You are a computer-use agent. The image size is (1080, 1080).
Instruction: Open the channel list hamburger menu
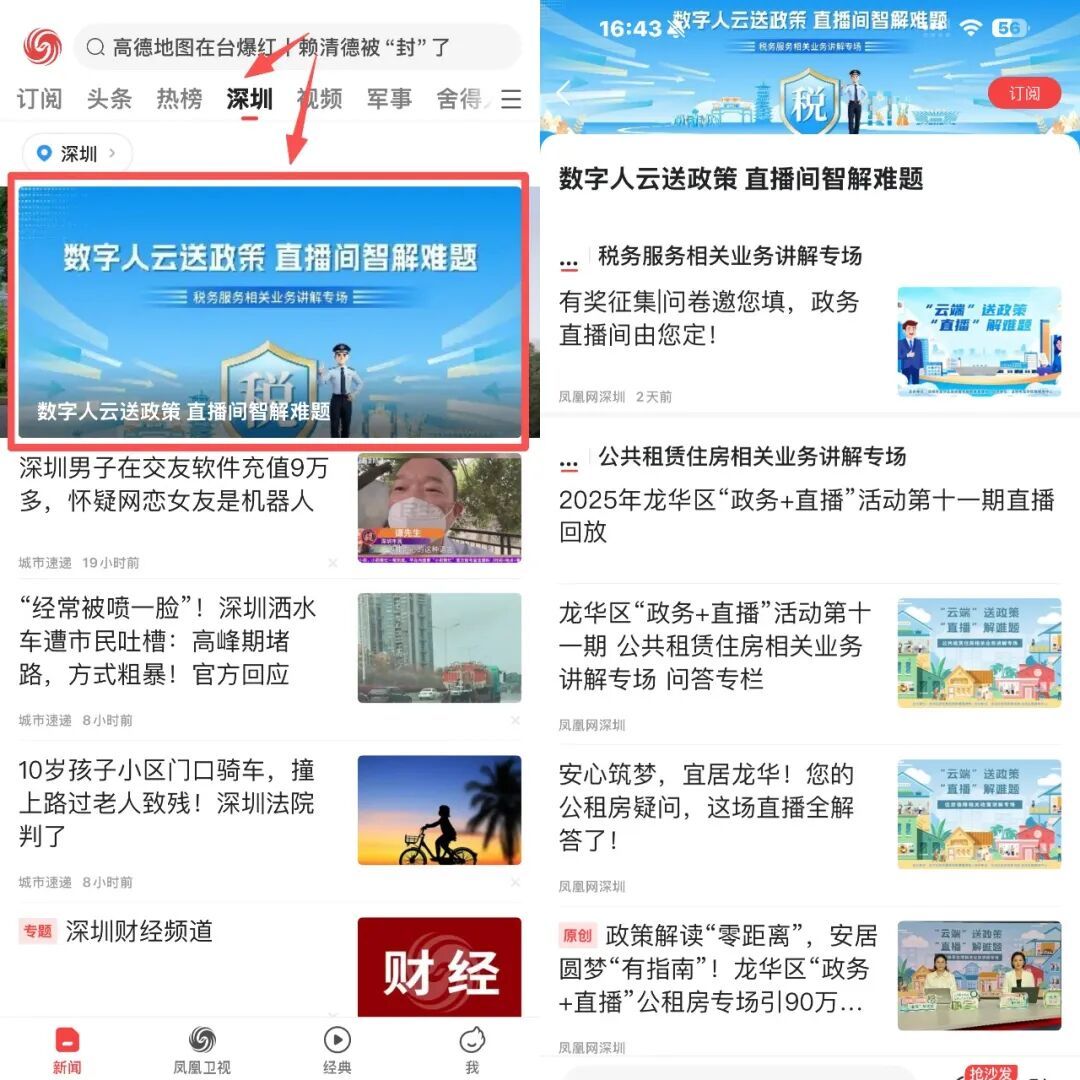[x=510, y=99]
